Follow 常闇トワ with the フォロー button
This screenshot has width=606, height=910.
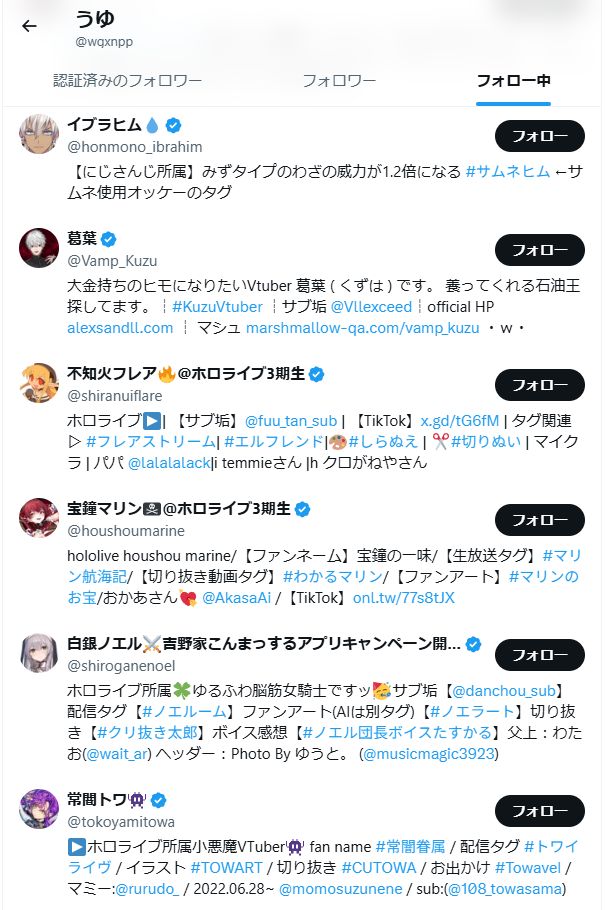coord(539,810)
